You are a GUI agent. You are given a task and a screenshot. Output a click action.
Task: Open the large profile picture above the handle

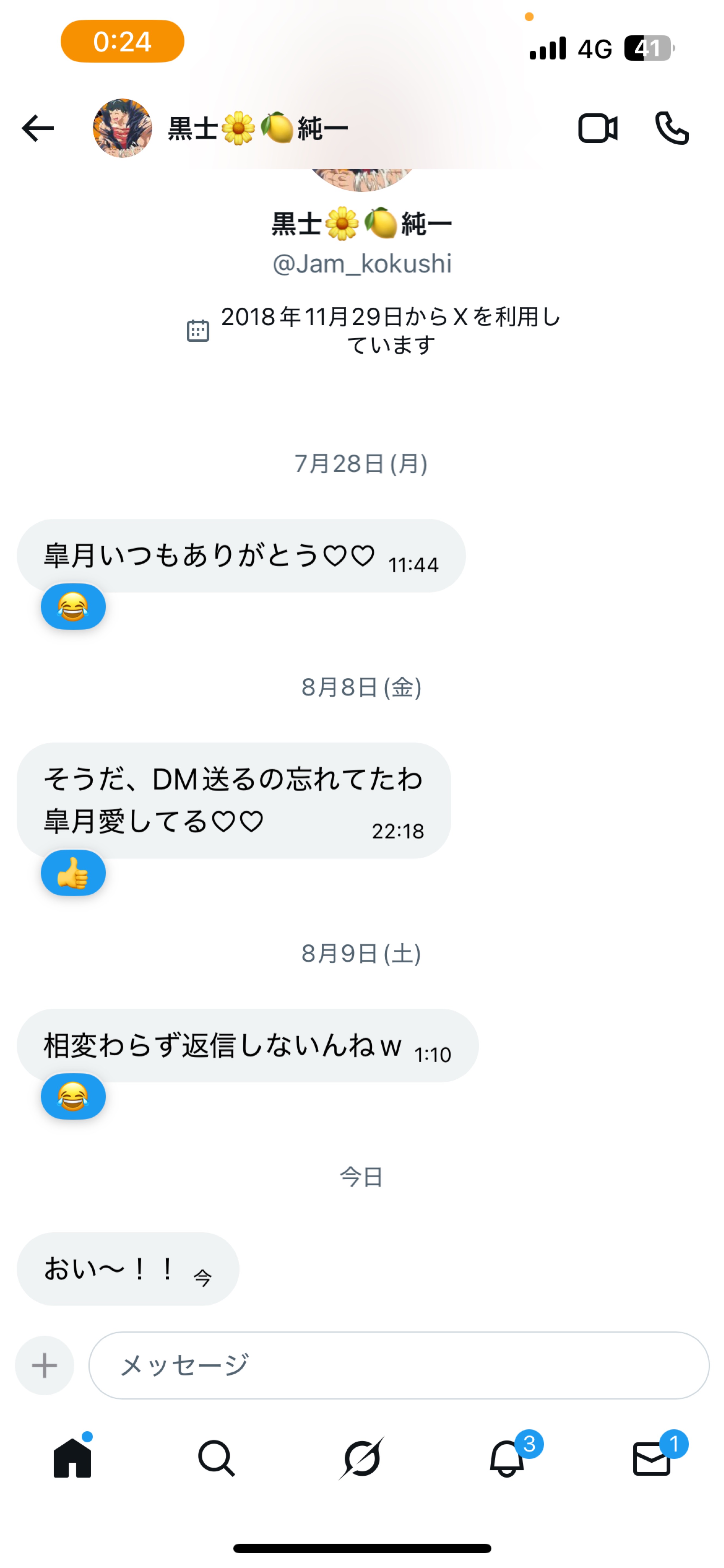(x=362, y=176)
